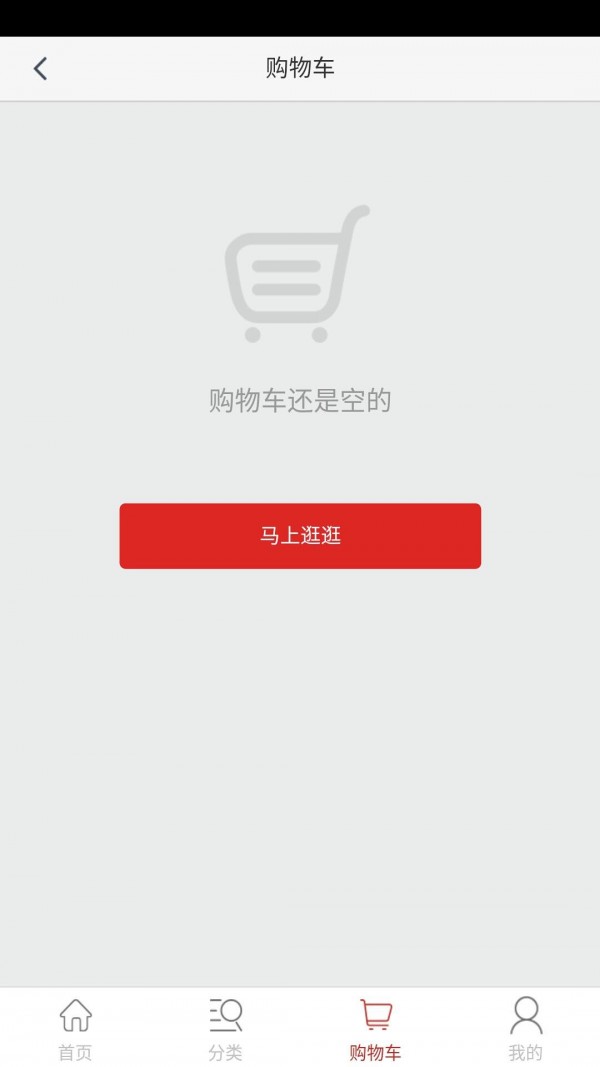Go to the 我的 tab

pos(525,1028)
